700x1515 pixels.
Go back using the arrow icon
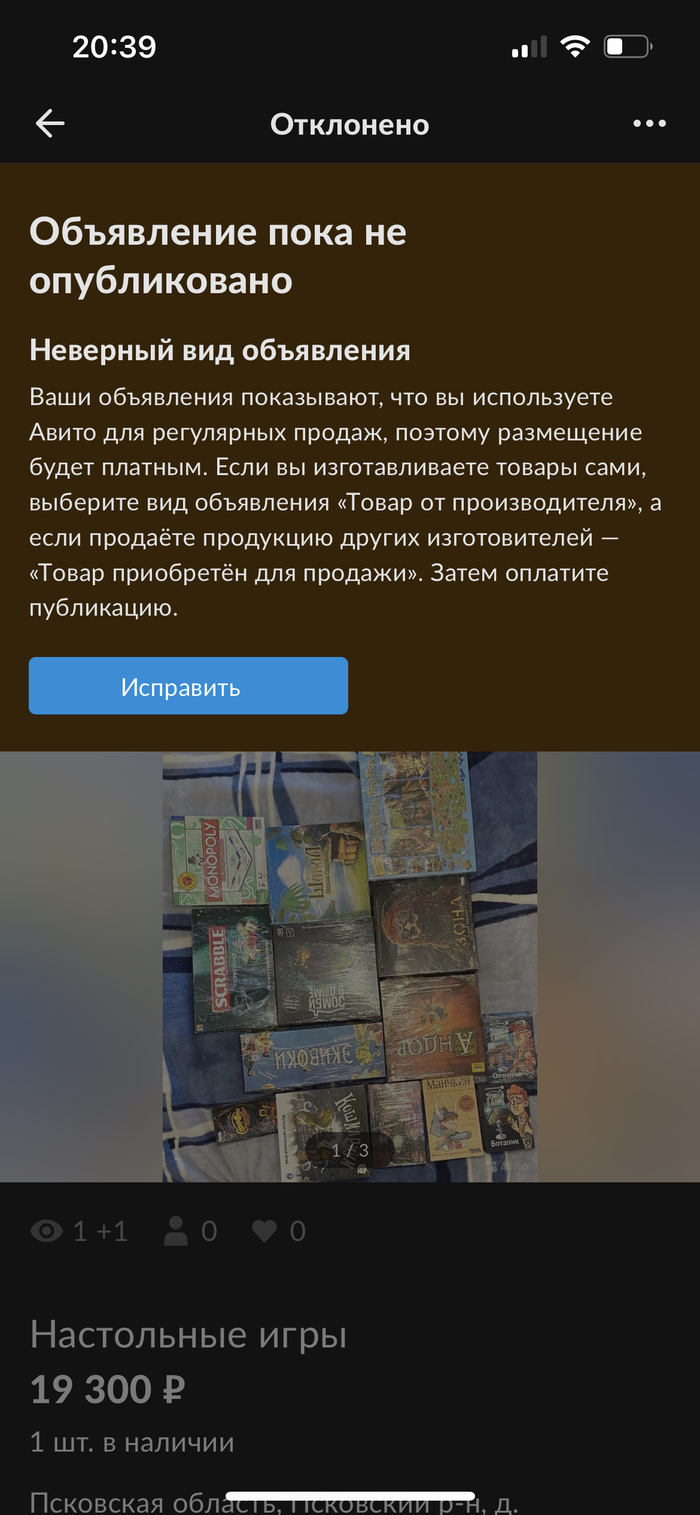point(49,124)
